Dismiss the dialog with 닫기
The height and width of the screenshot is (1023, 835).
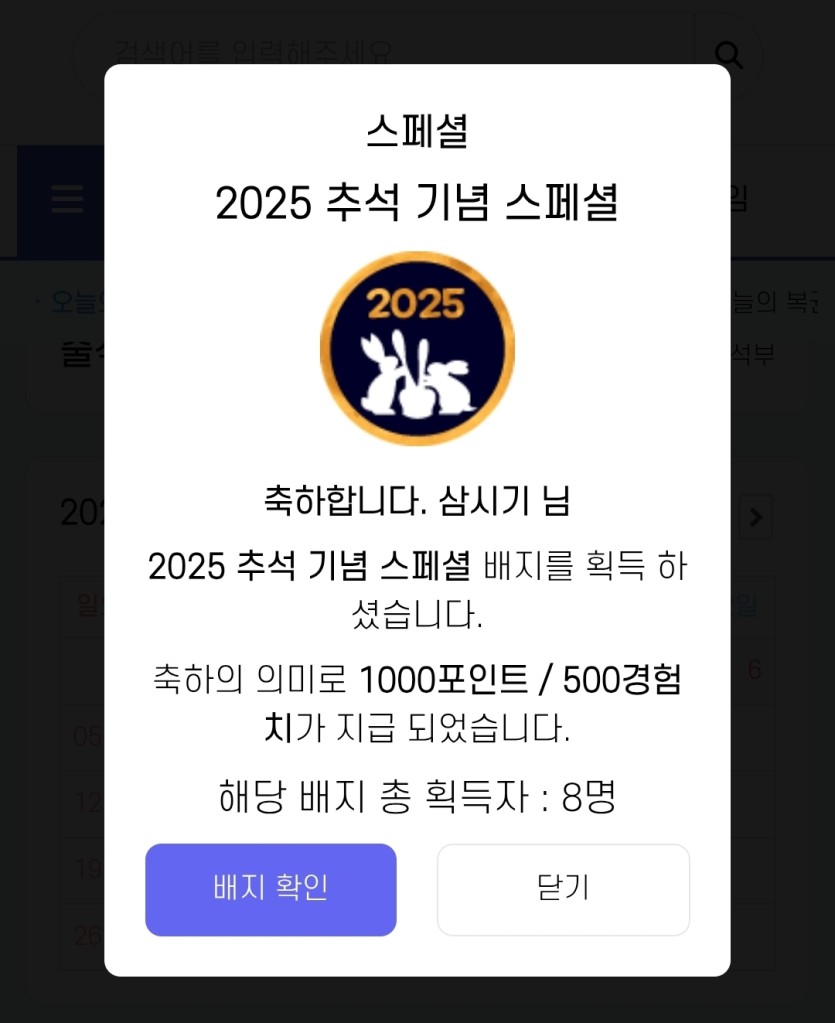tap(563, 889)
